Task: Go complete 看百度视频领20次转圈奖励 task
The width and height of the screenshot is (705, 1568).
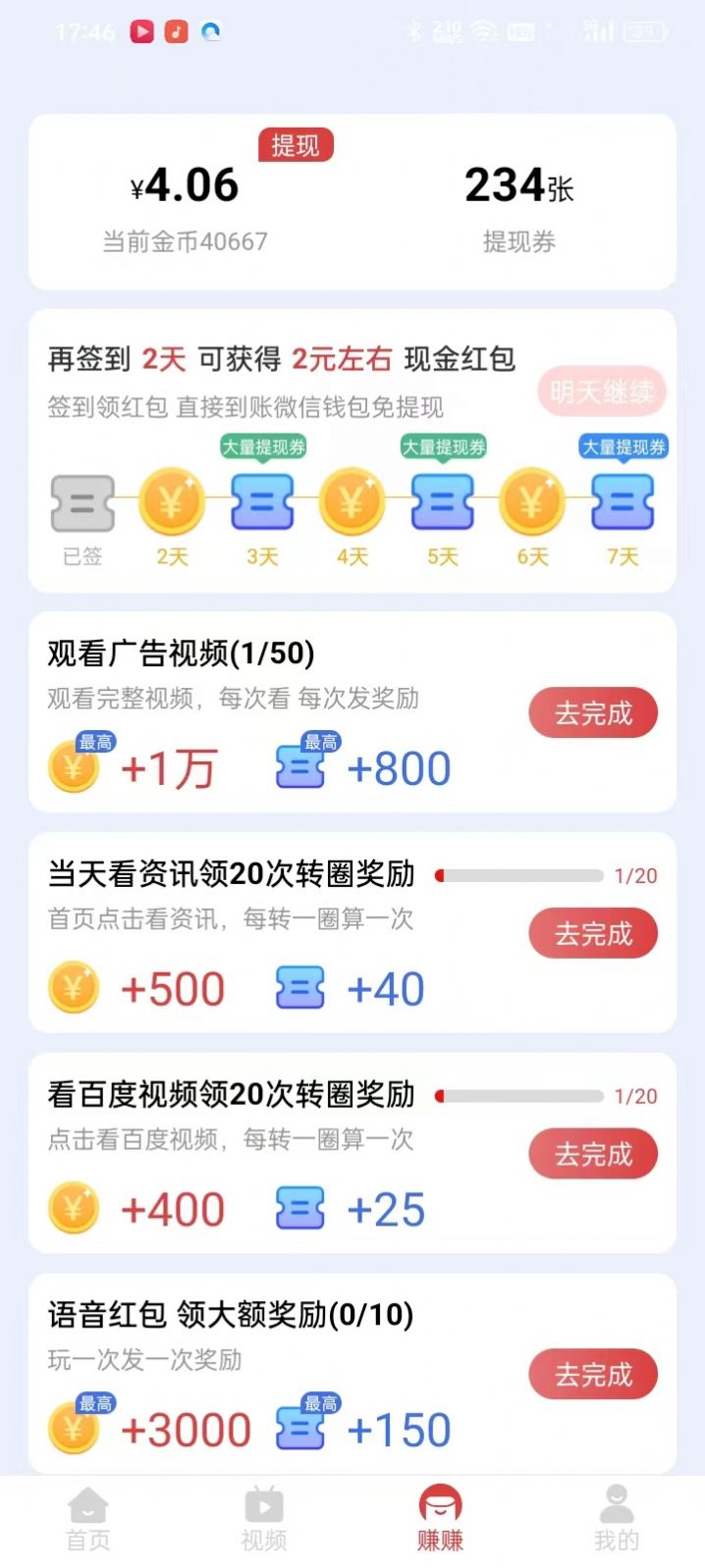Action: click(593, 1155)
